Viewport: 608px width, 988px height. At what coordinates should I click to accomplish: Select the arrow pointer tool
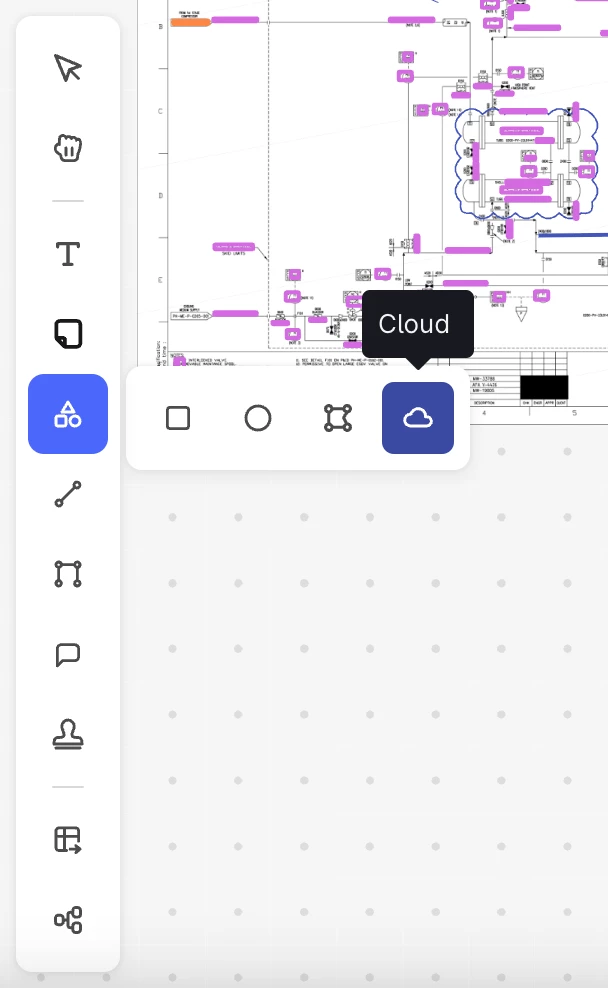click(x=68, y=68)
